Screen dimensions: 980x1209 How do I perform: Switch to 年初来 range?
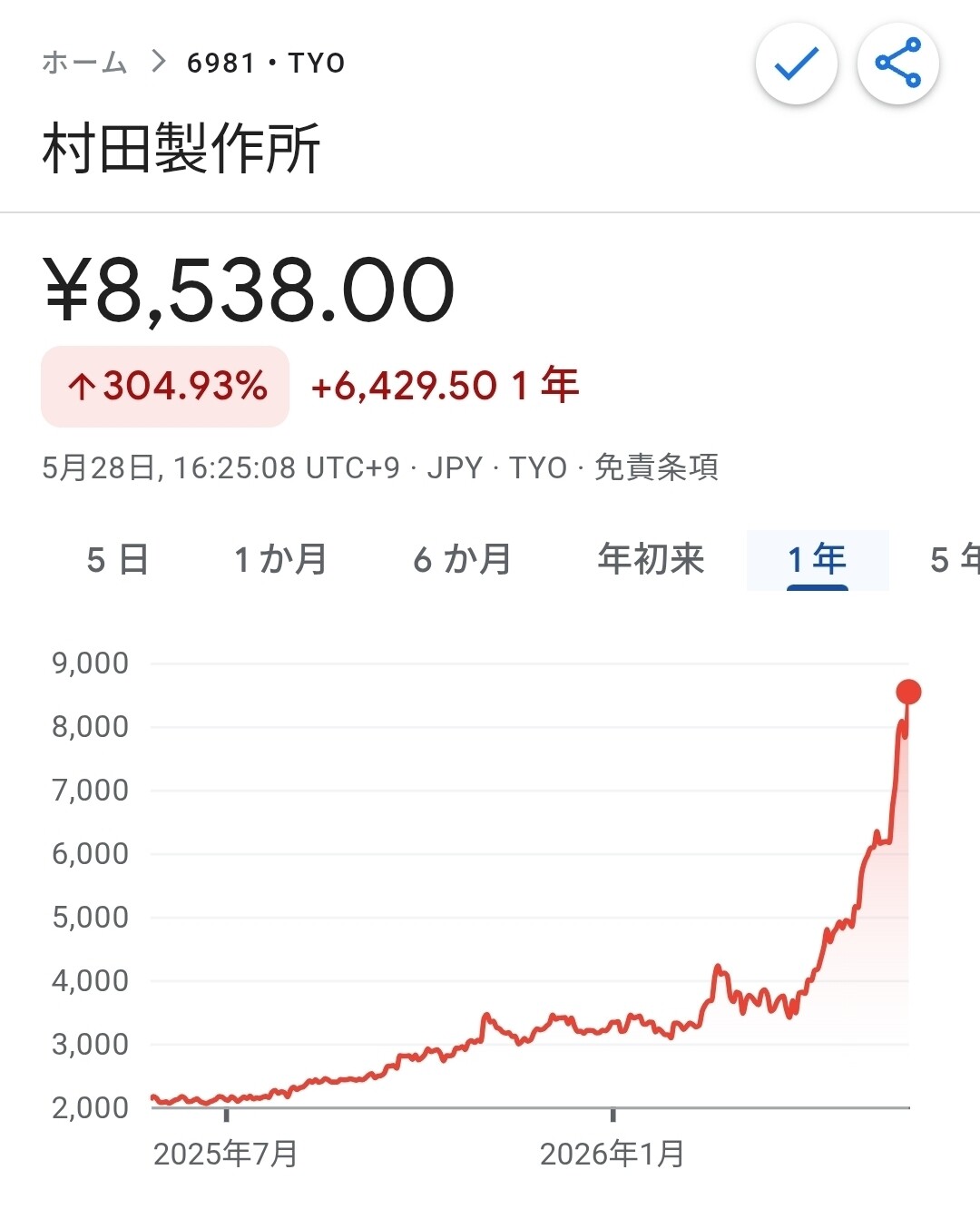click(651, 559)
